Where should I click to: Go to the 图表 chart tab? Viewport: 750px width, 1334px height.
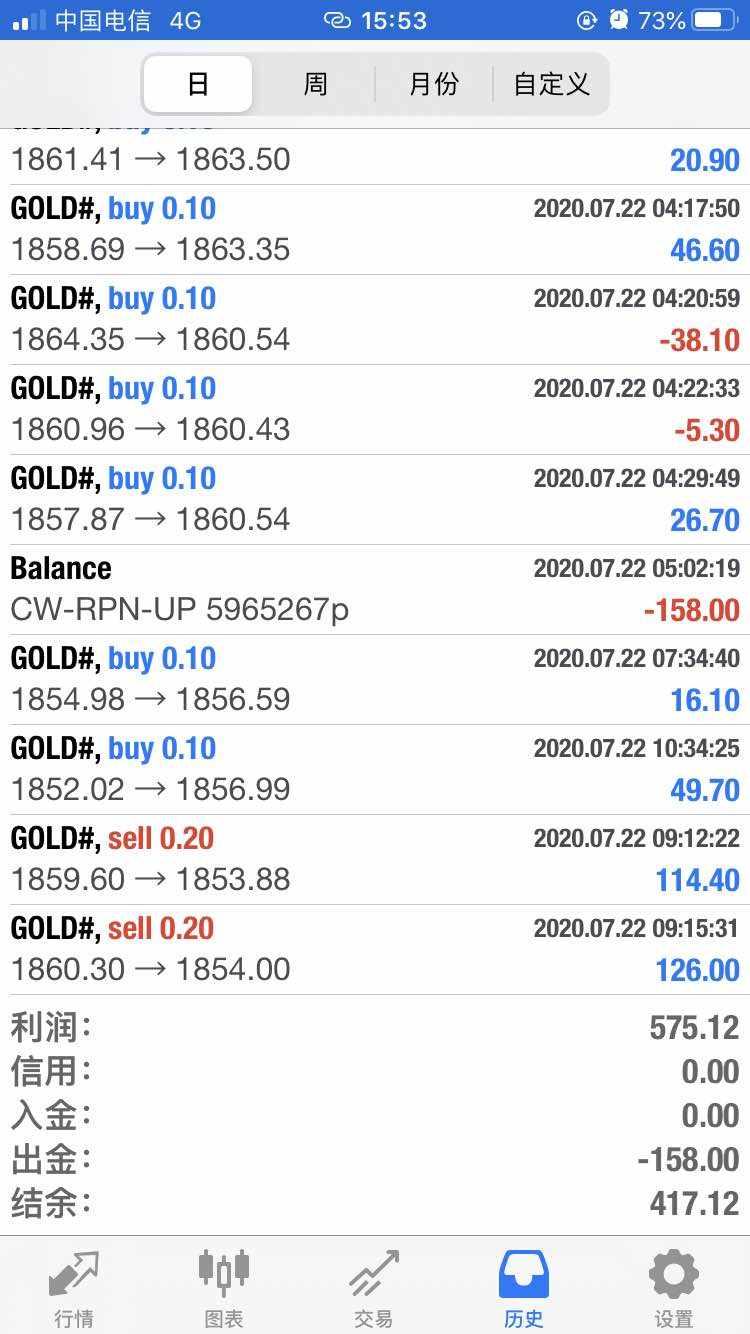pyautogui.click(x=224, y=1288)
